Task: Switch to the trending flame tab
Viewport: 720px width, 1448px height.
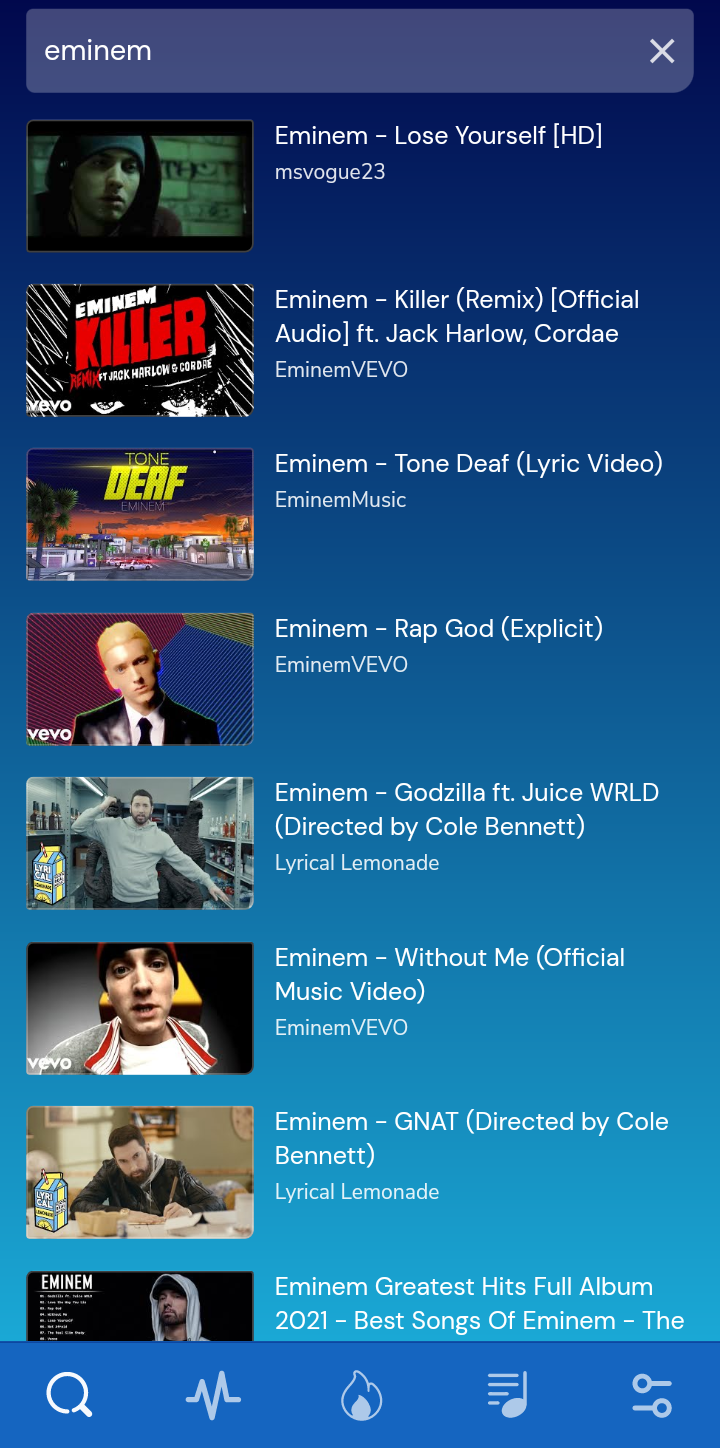Action: (361, 1395)
